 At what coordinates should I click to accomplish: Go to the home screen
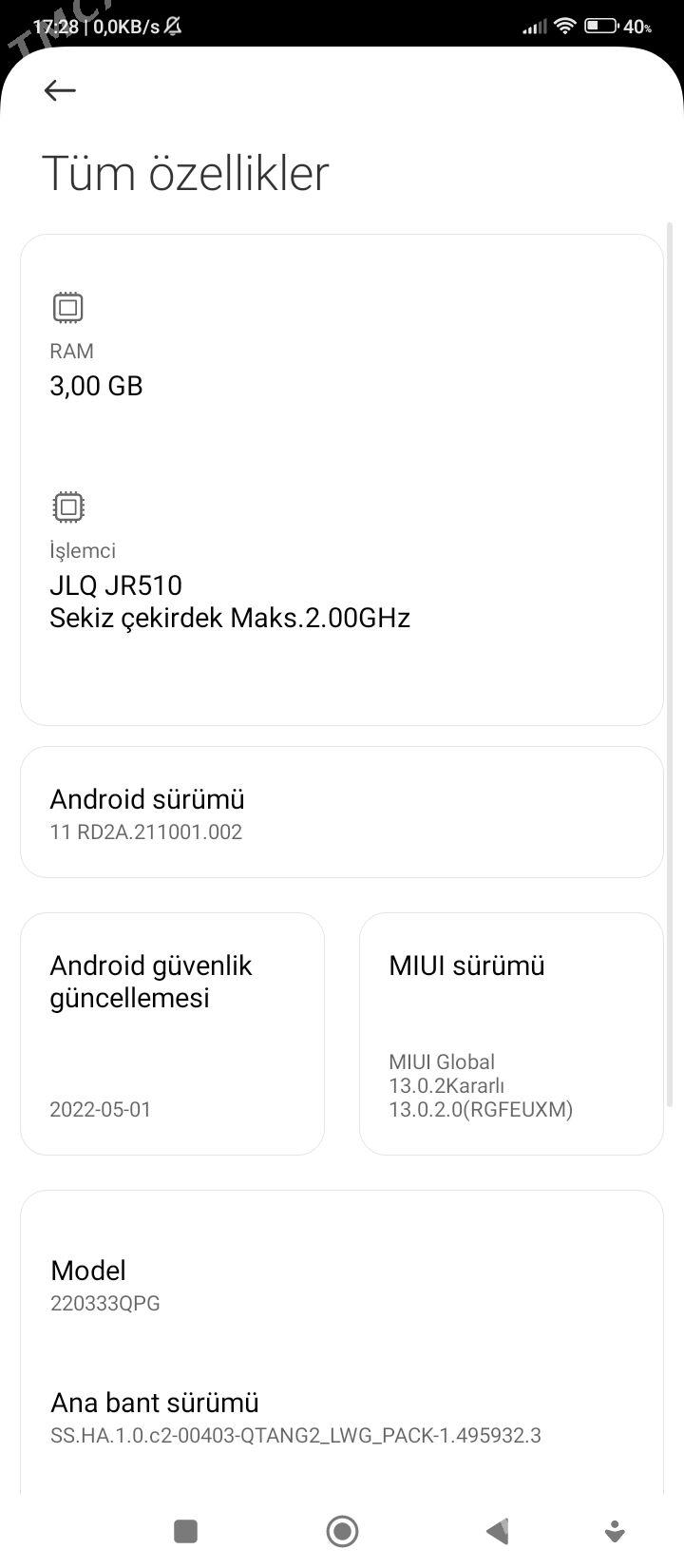(x=342, y=1531)
